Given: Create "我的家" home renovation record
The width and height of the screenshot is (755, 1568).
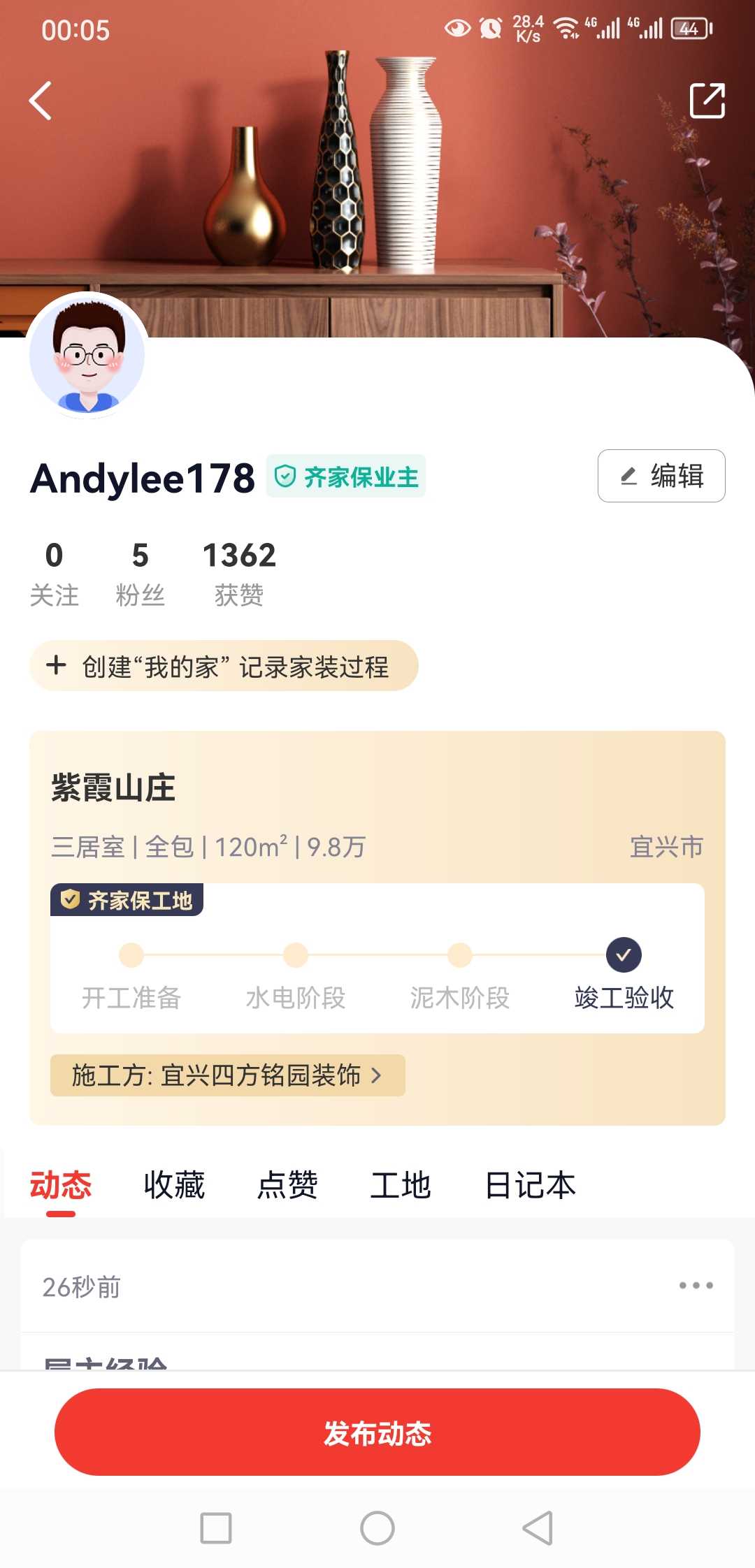Looking at the screenshot, I should click(x=224, y=666).
